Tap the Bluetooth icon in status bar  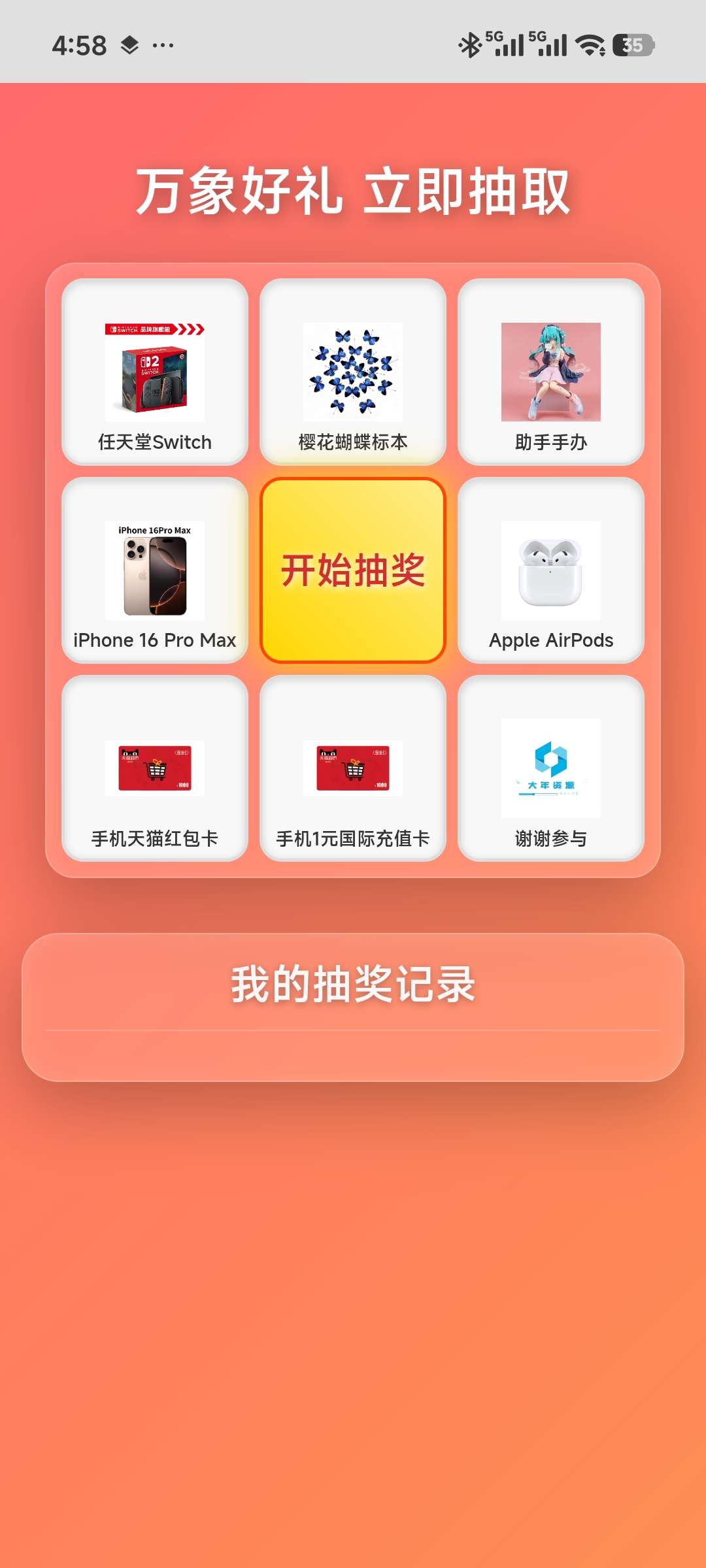point(472,44)
